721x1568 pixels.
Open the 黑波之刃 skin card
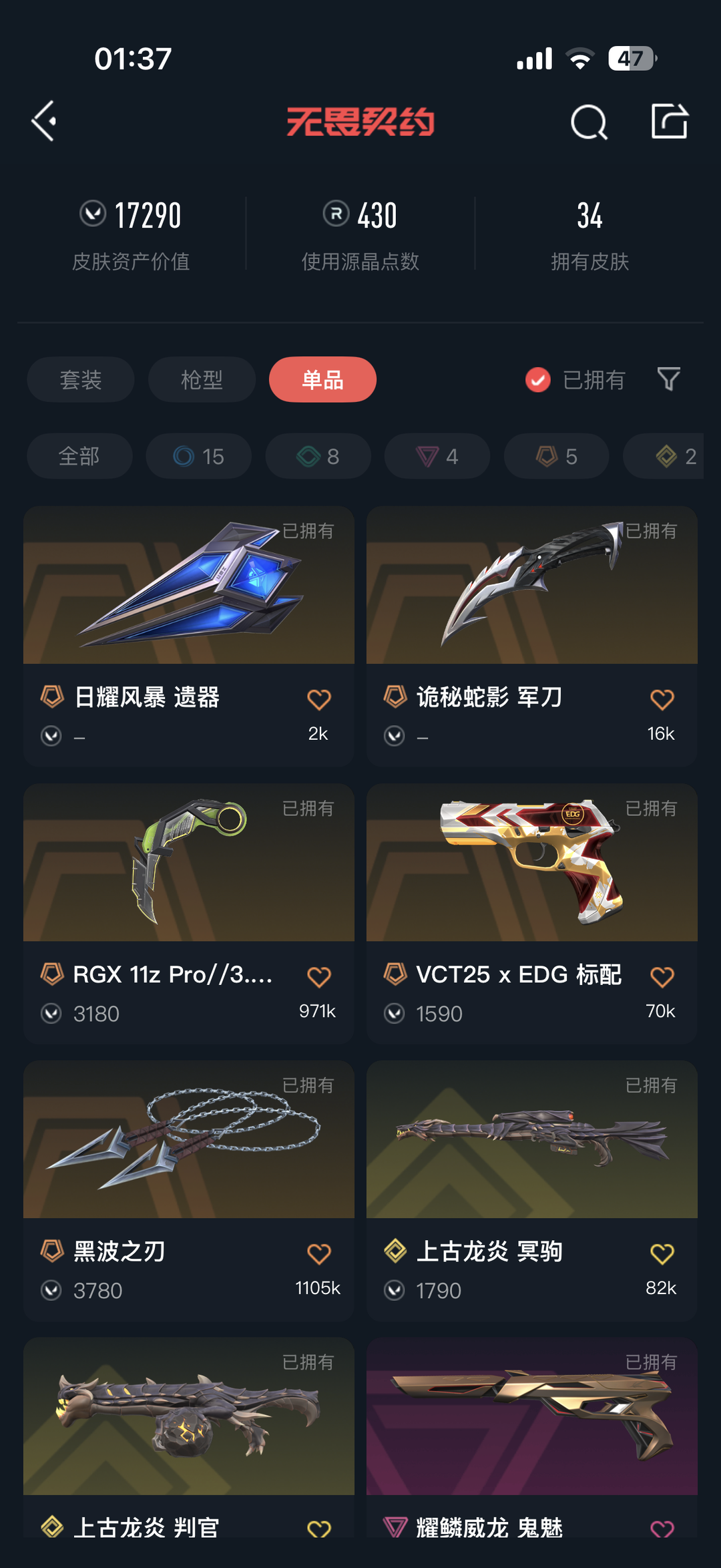tap(189, 1191)
